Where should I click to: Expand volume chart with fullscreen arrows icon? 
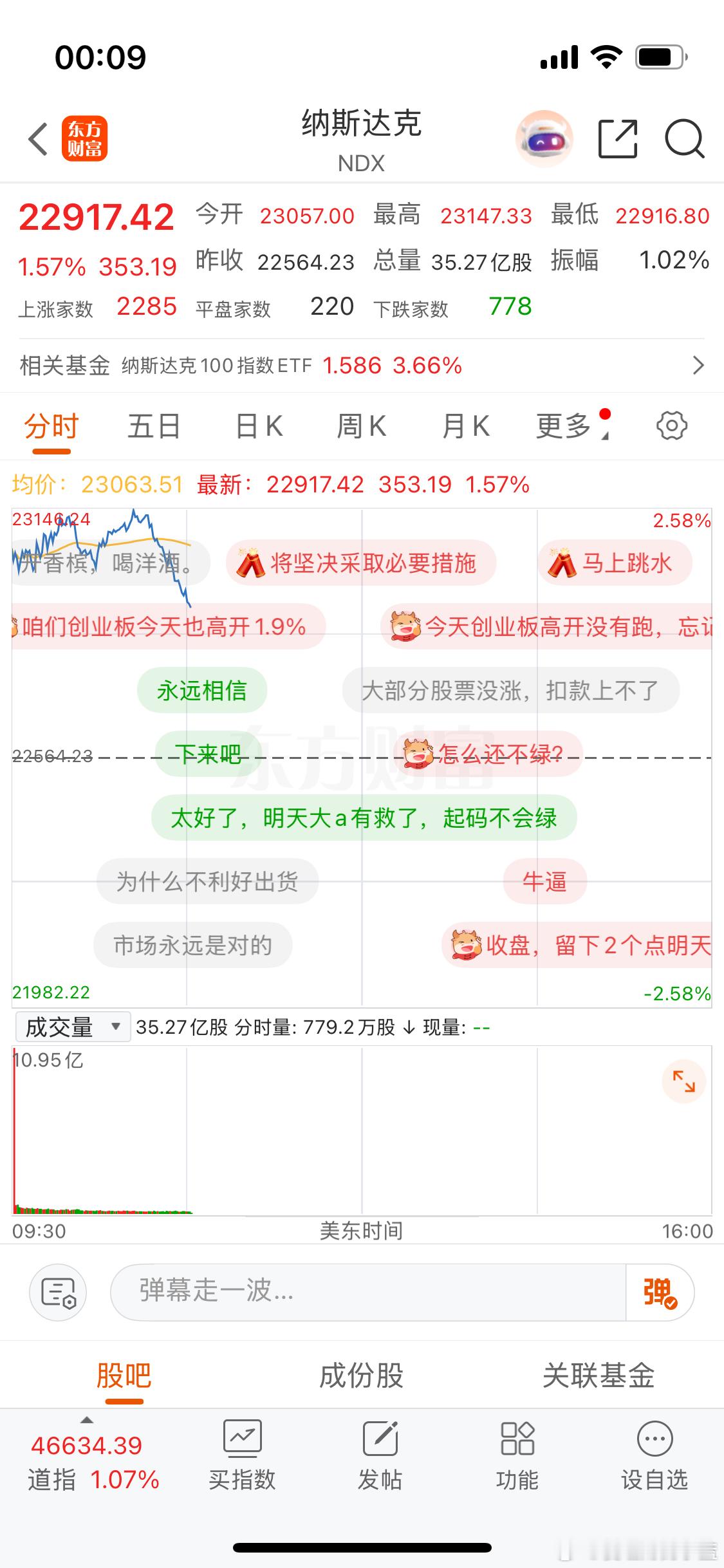pos(684,1081)
